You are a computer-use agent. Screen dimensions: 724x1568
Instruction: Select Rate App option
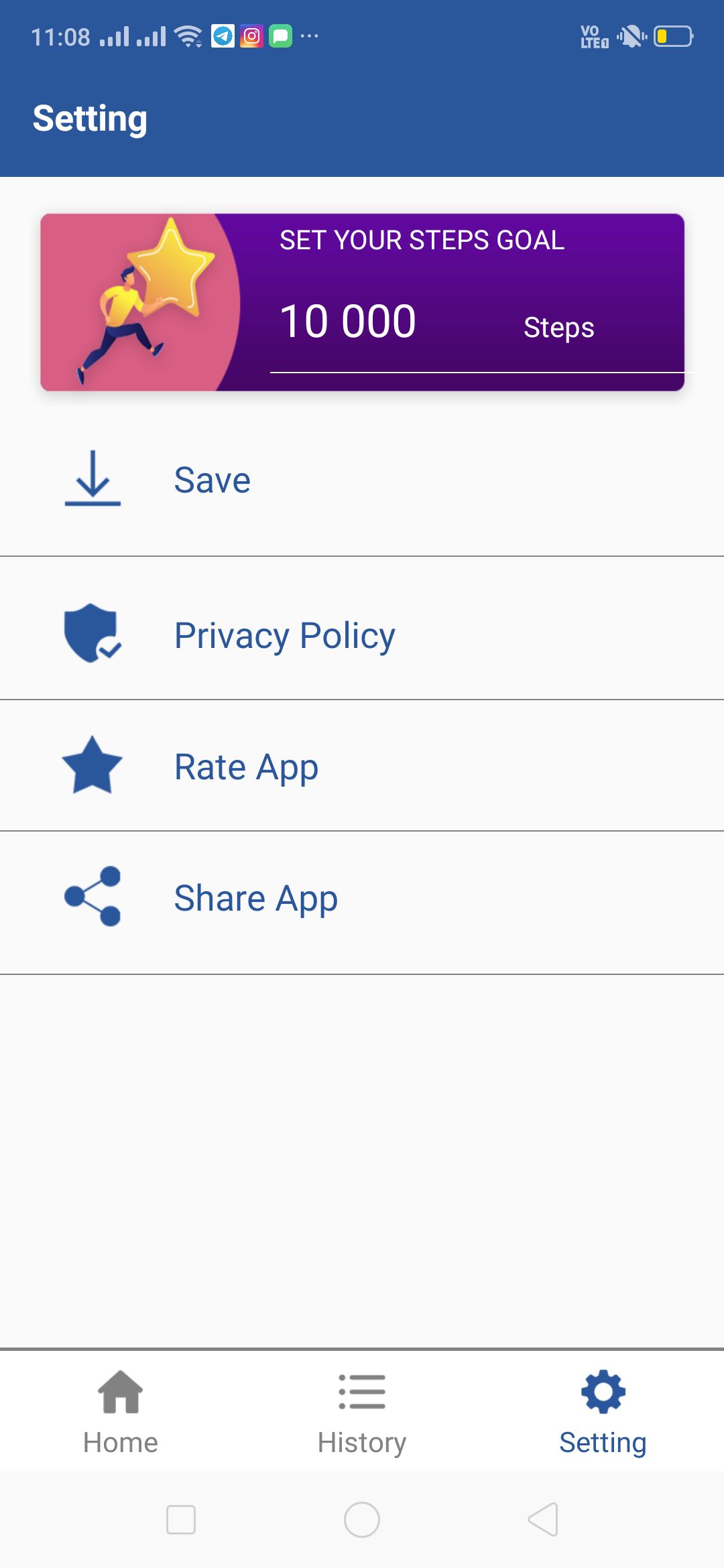246,767
